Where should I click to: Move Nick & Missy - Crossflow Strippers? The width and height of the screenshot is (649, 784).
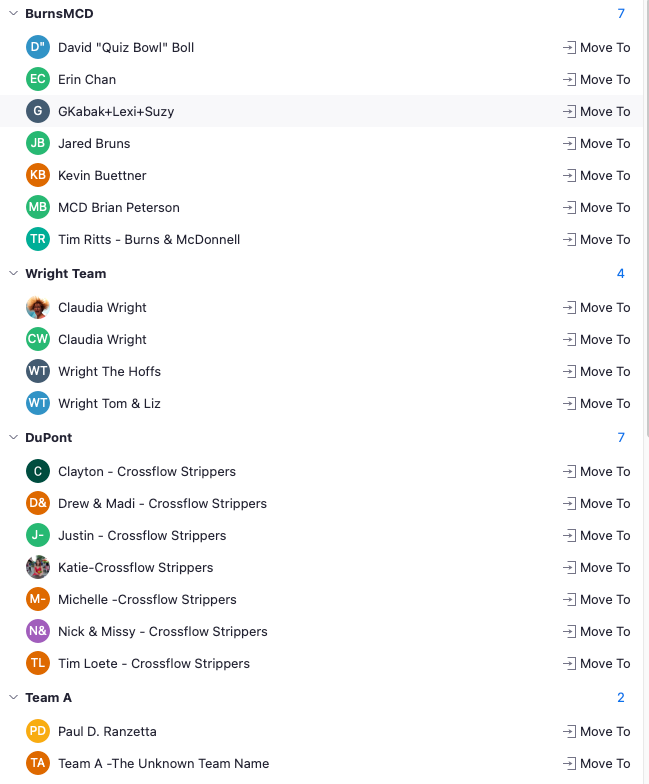596,631
